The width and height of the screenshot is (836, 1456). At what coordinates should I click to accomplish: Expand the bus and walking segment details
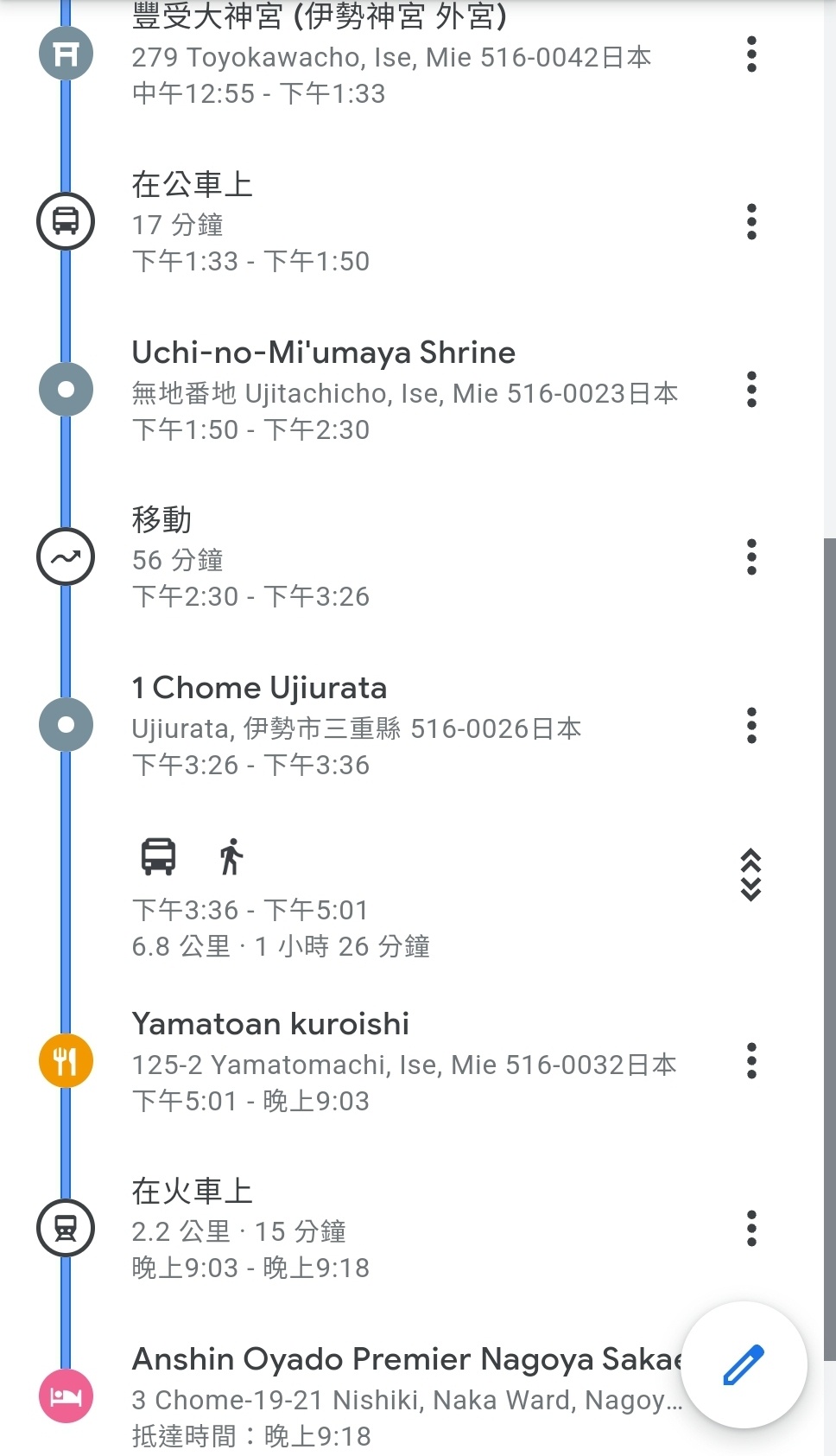tap(751, 874)
